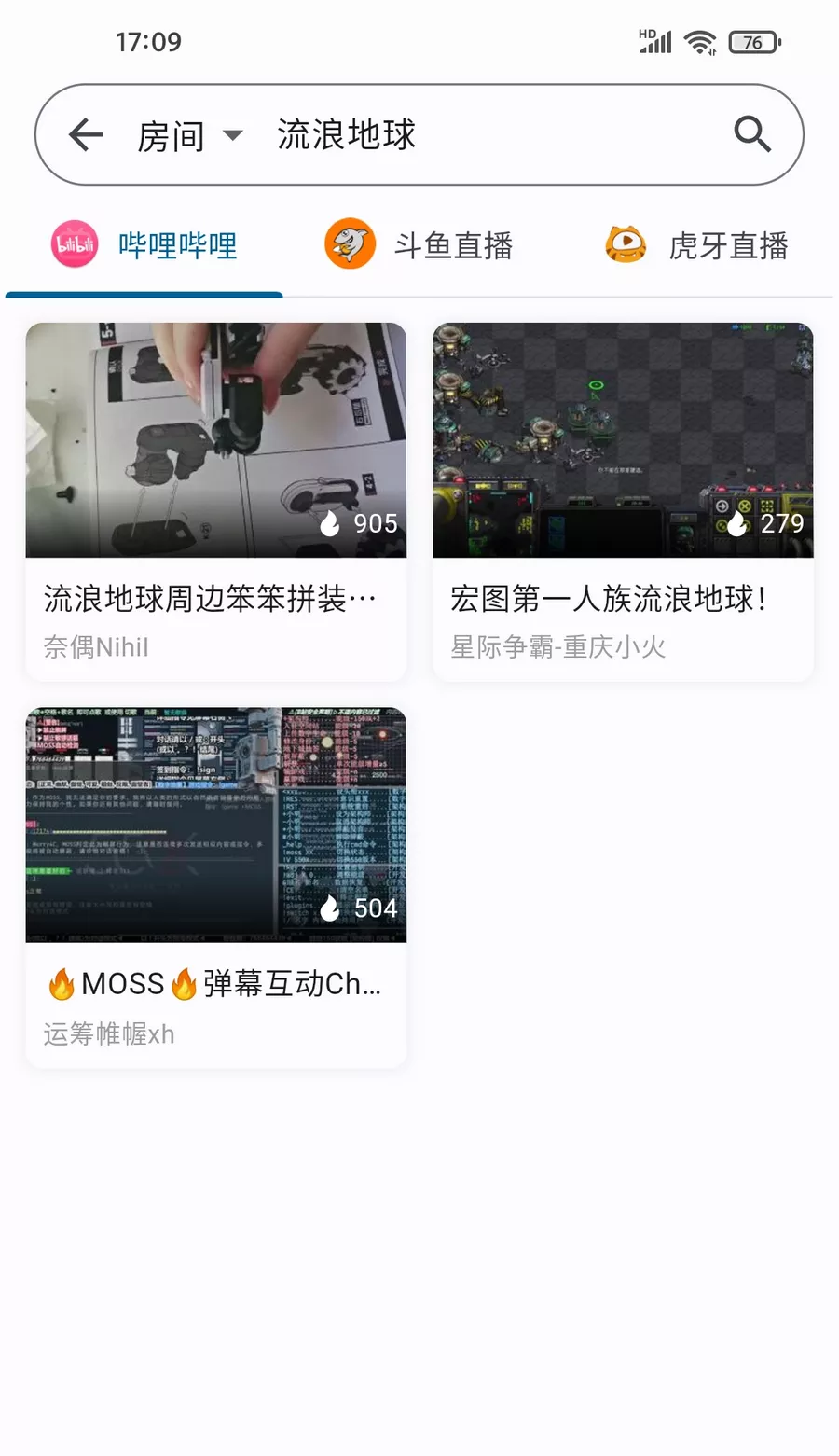Screen dimensions: 839x1456
Task: Expand the 房间 search type dropdown
Action: pyautogui.click(x=190, y=136)
